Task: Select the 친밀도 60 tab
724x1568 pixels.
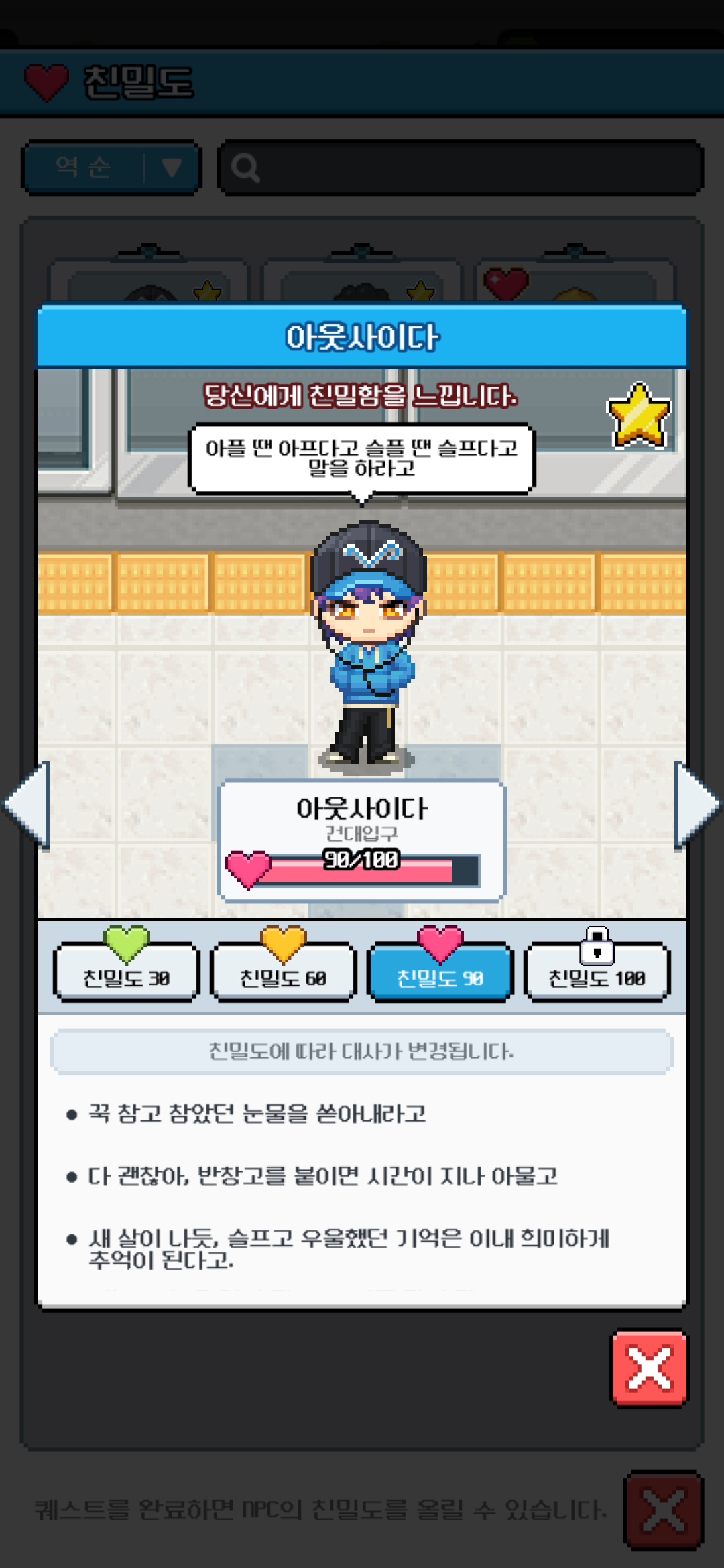Action: 283,973
